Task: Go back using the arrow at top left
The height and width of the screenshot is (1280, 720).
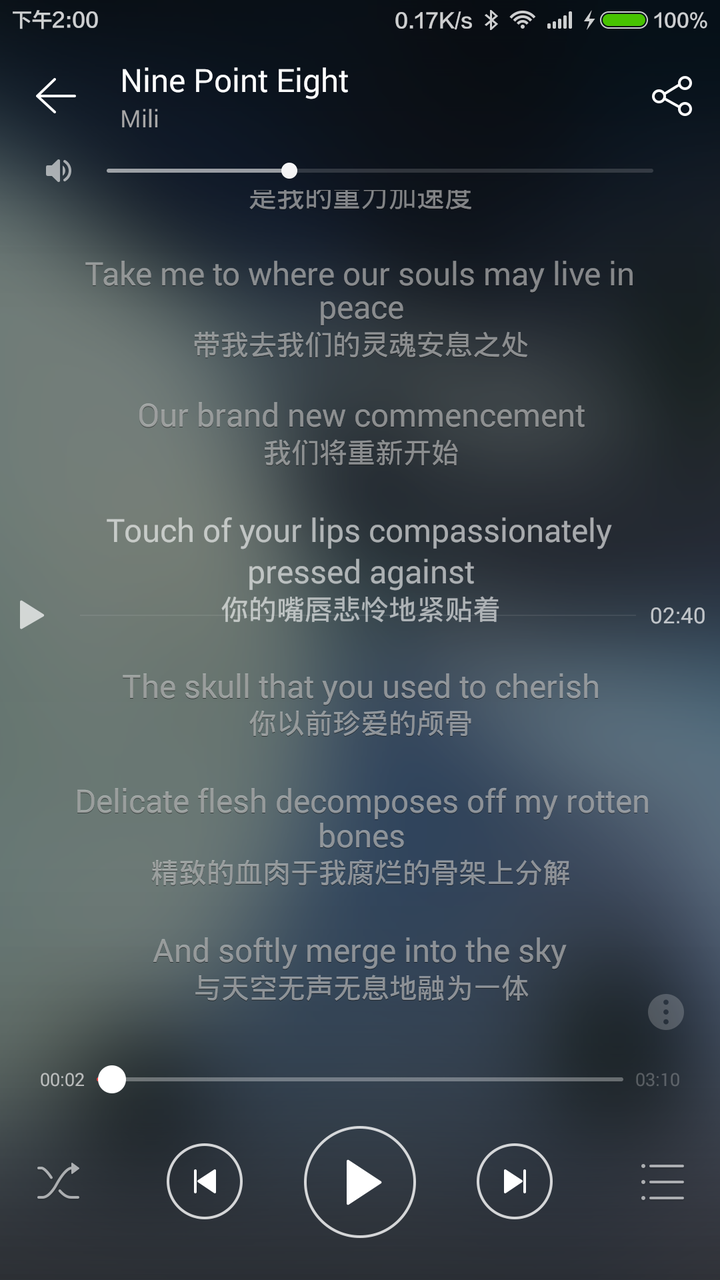Action: coord(57,95)
